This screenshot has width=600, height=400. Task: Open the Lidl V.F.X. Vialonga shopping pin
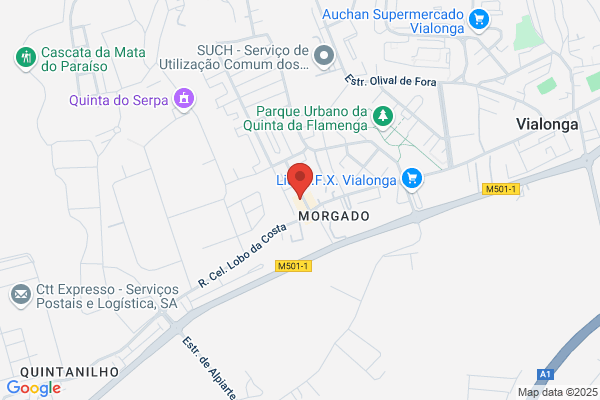point(412,180)
